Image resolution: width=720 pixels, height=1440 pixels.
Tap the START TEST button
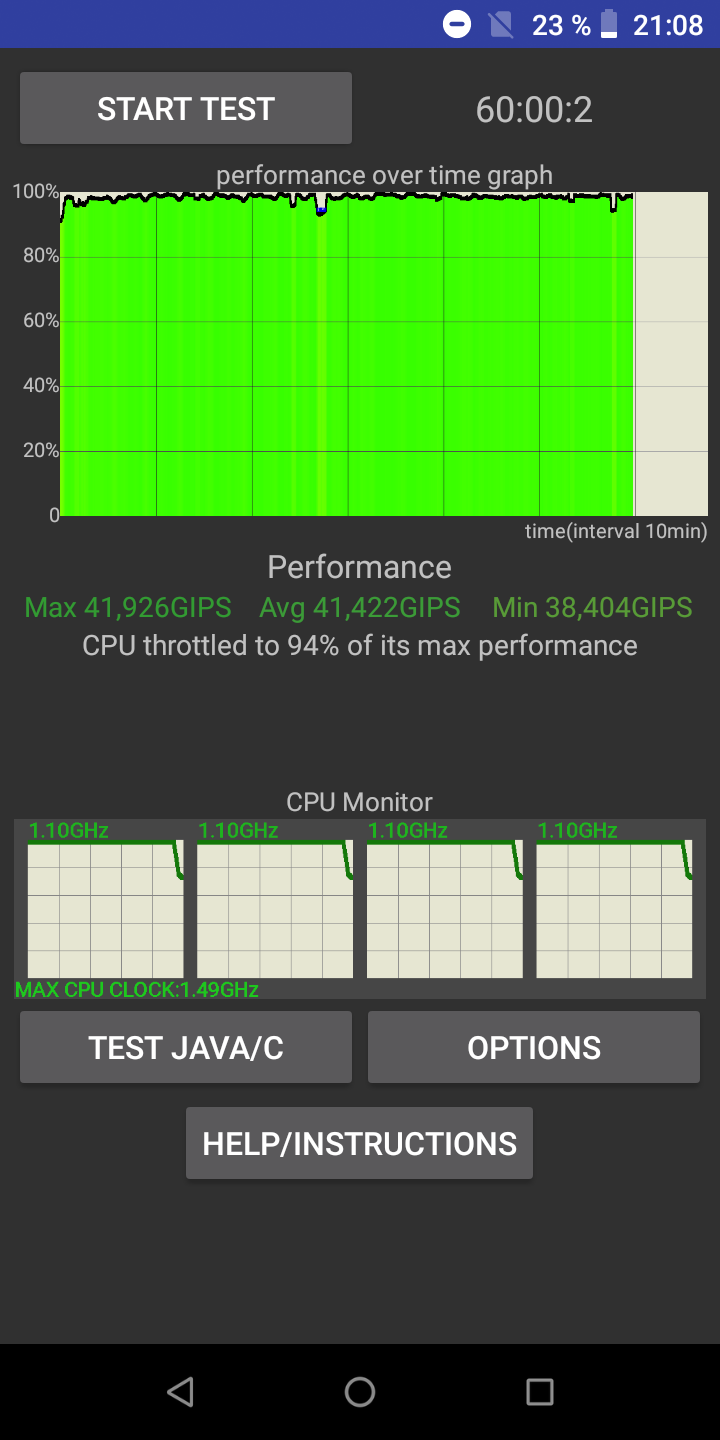186,108
